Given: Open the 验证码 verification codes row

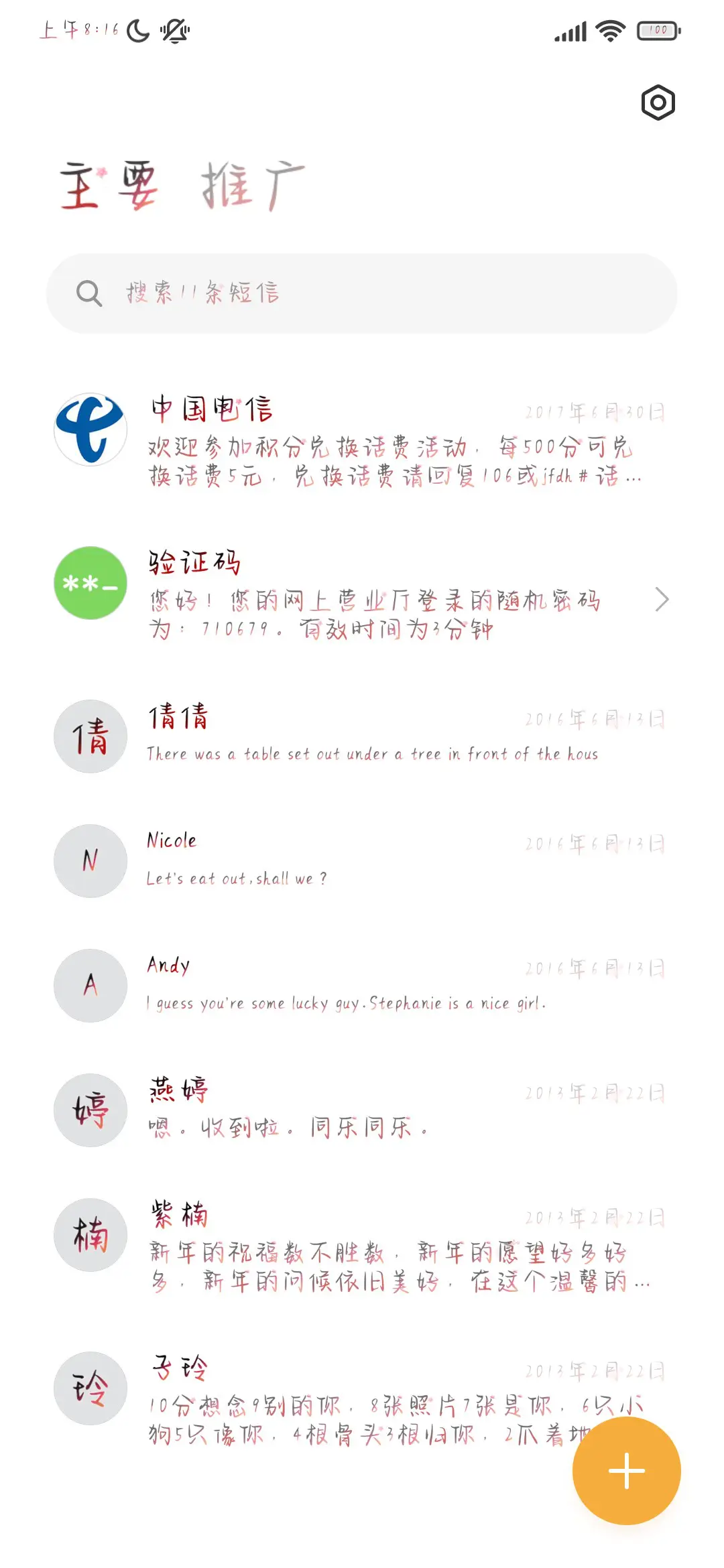Looking at the screenshot, I should (362, 593).
